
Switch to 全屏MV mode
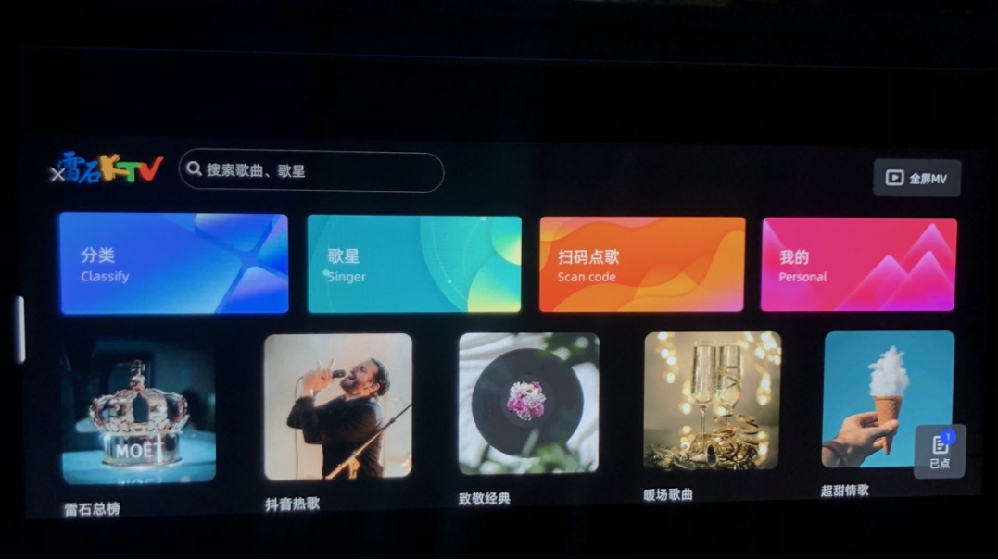[x=917, y=178]
